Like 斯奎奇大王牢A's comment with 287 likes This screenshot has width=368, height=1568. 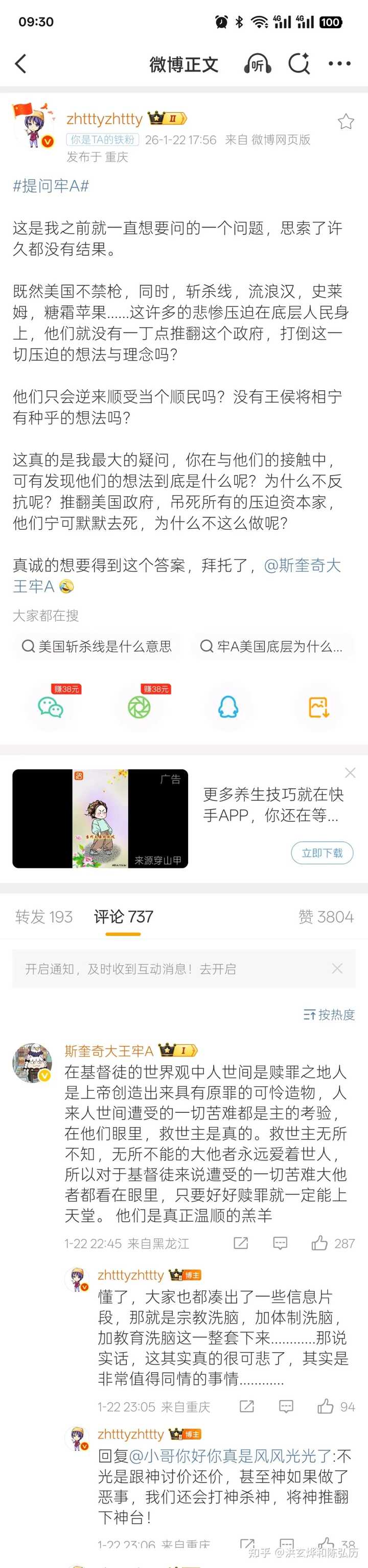point(320,1243)
